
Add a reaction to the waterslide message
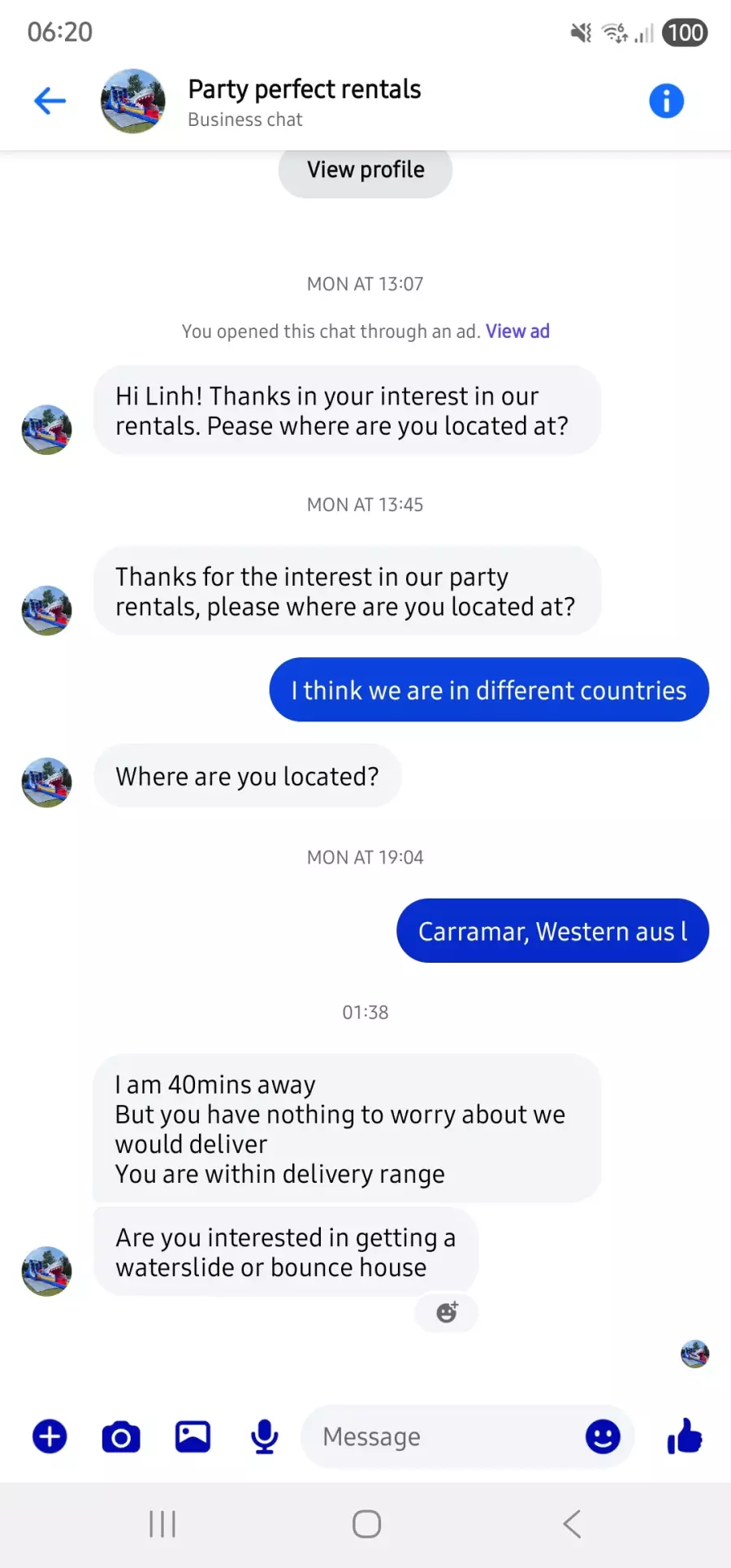coord(447,1312)
